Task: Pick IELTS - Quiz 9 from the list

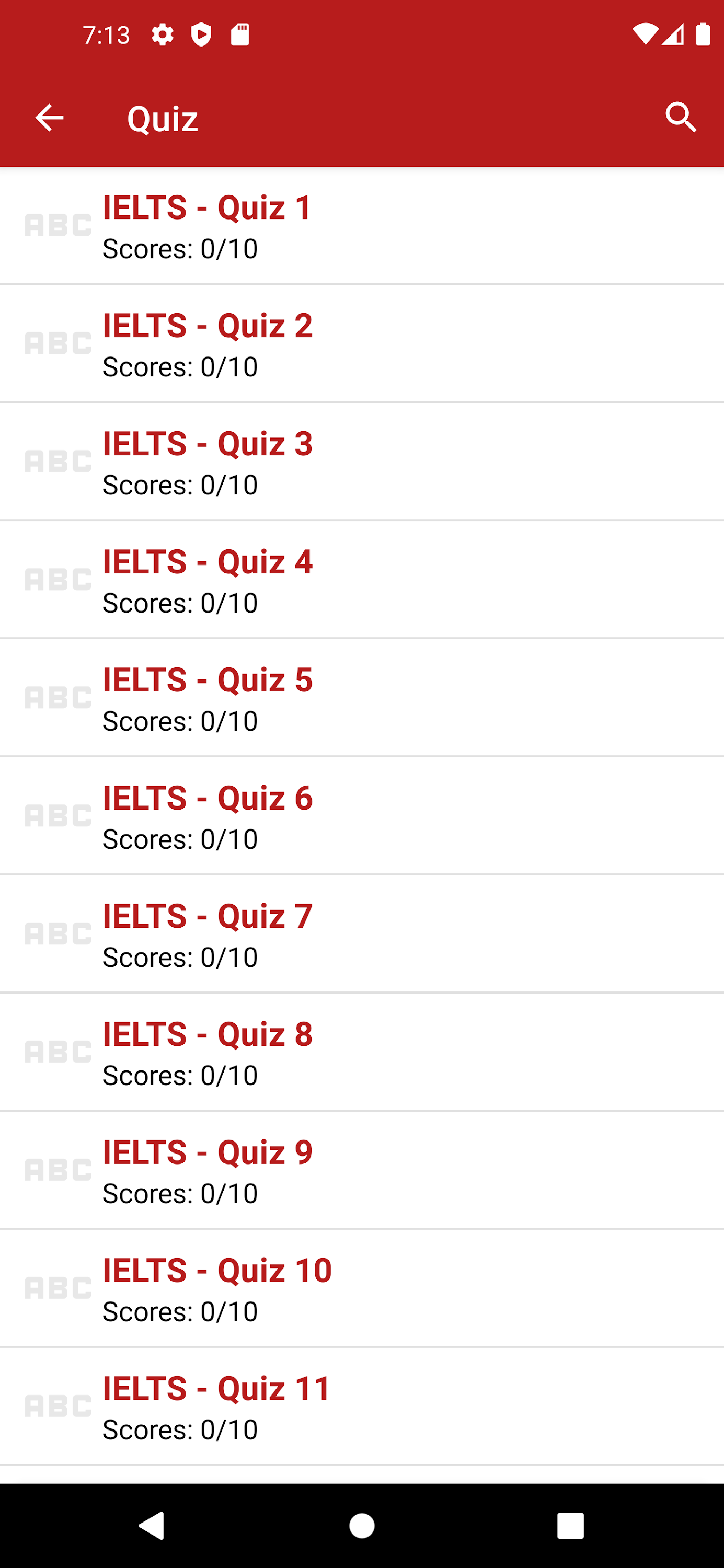Action: [362, 1171]
